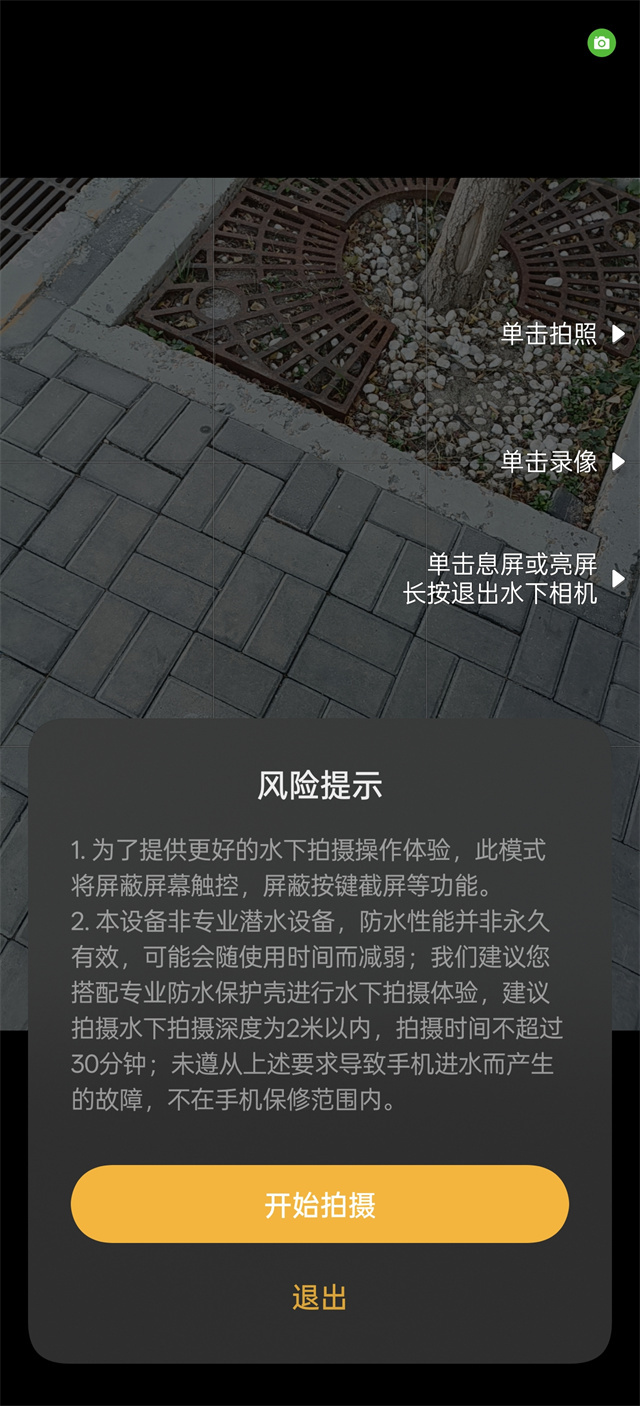
Task: Tap 退出 to leave underwater camera
Action: click(319, 1298)
